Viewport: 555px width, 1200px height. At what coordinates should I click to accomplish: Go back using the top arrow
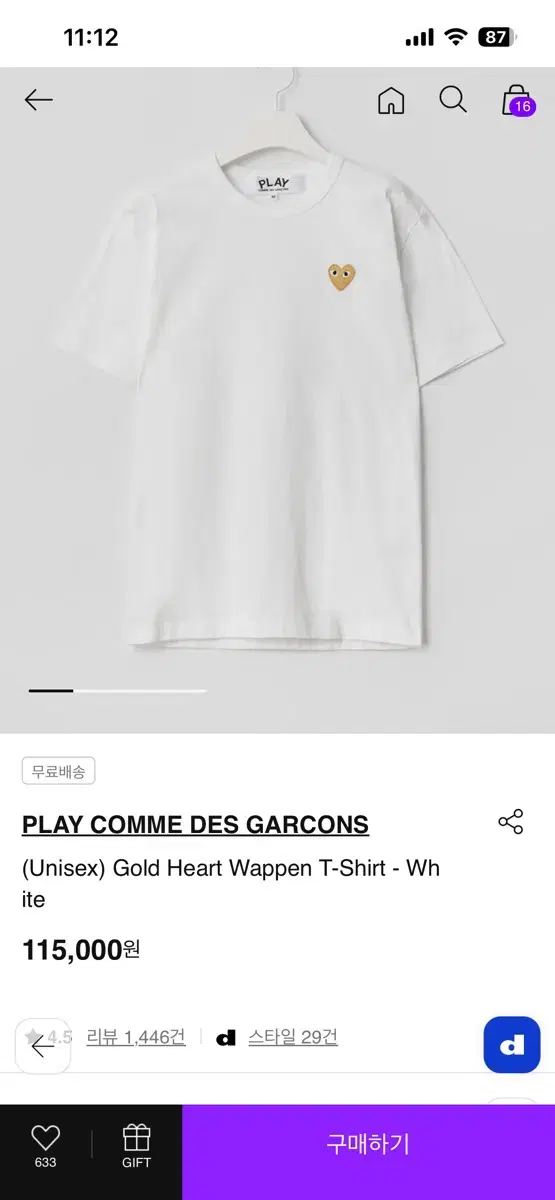(38, 99)
